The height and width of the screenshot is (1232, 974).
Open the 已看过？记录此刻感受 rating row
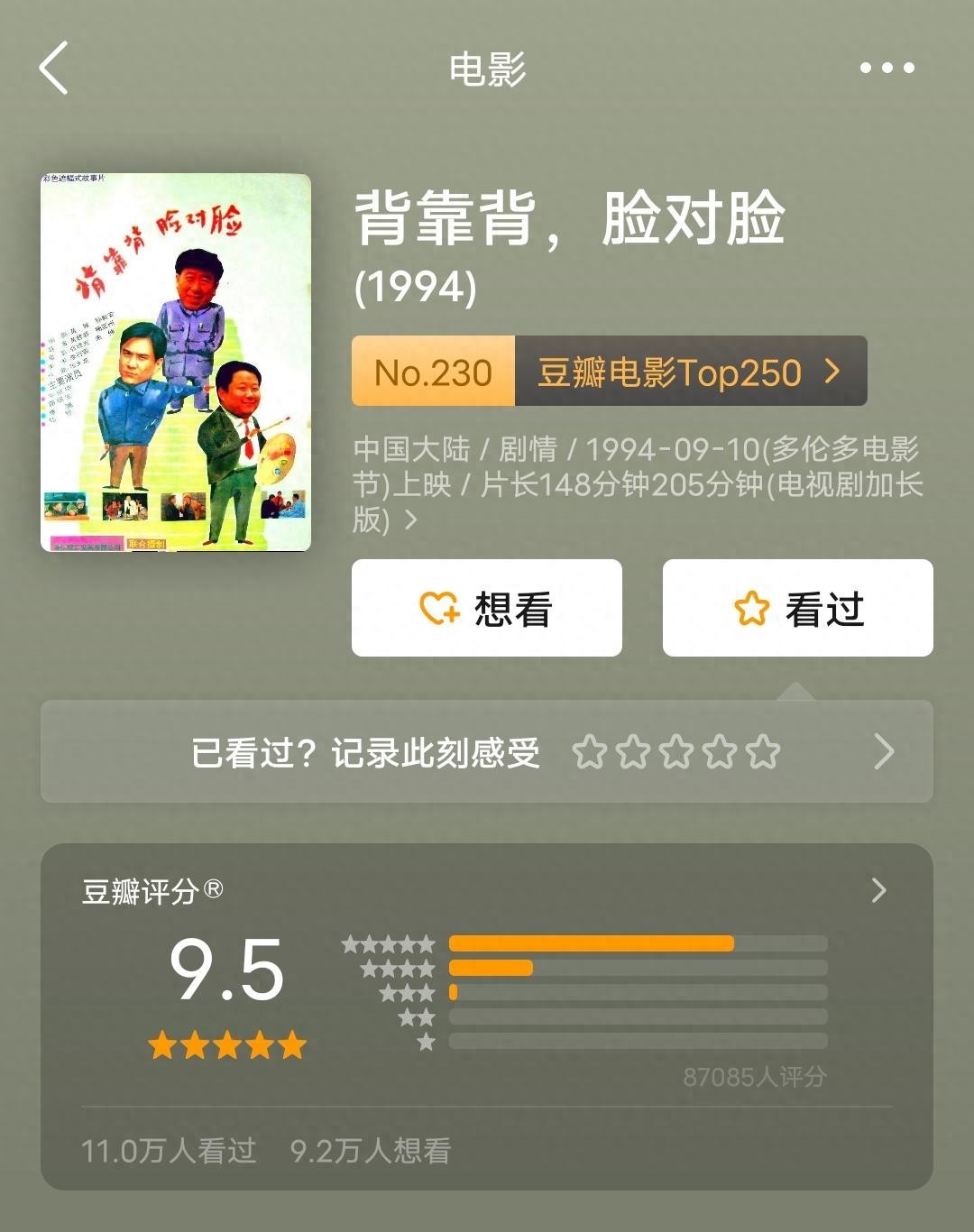(x=487, y=751)
